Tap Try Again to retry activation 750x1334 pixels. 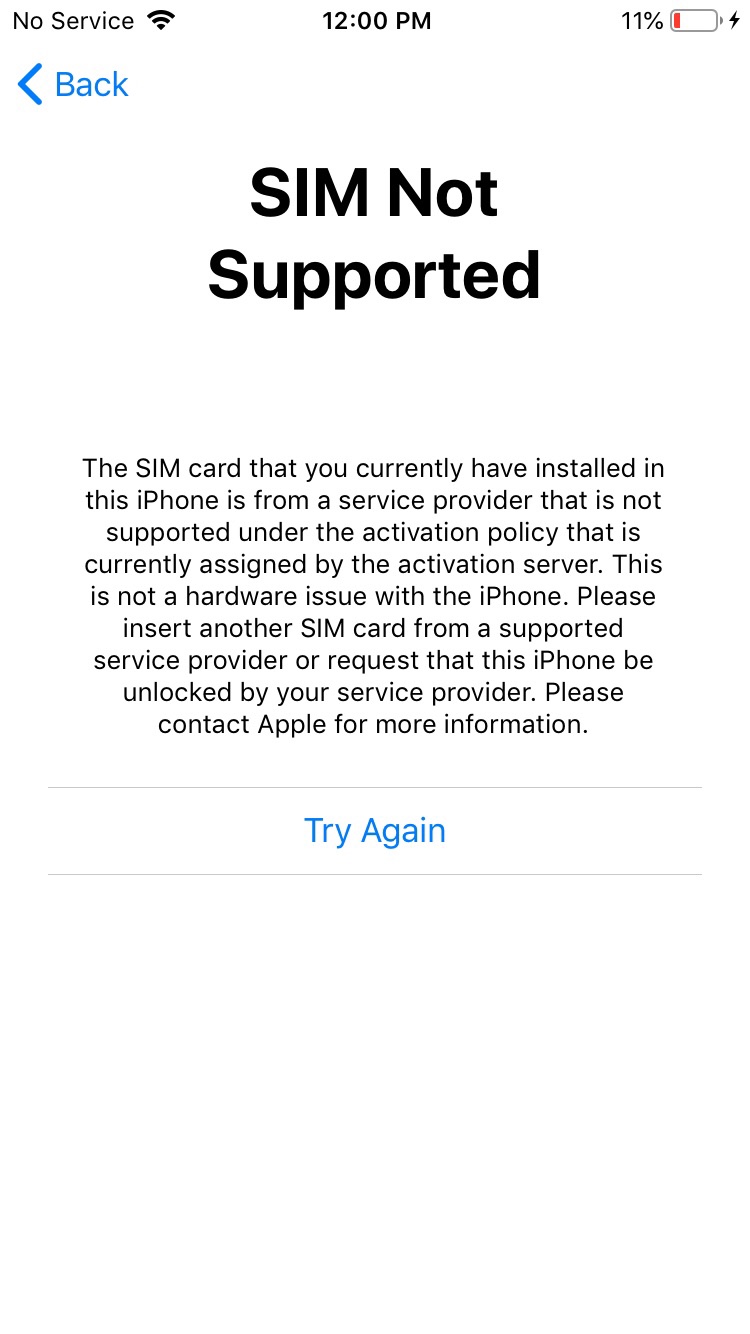pos(375,831)
